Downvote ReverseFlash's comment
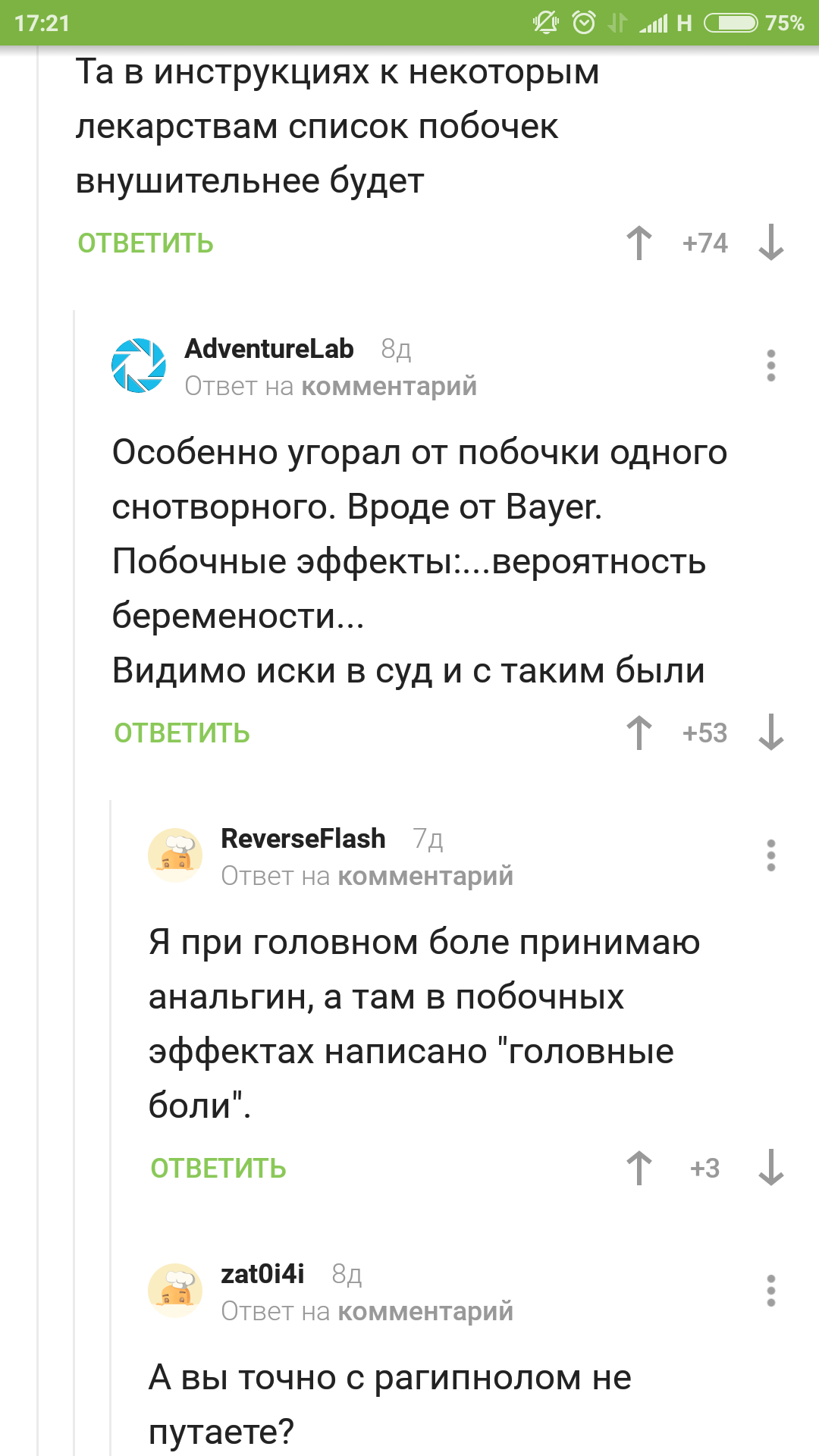819x1456 pixels. (771, 1169)
